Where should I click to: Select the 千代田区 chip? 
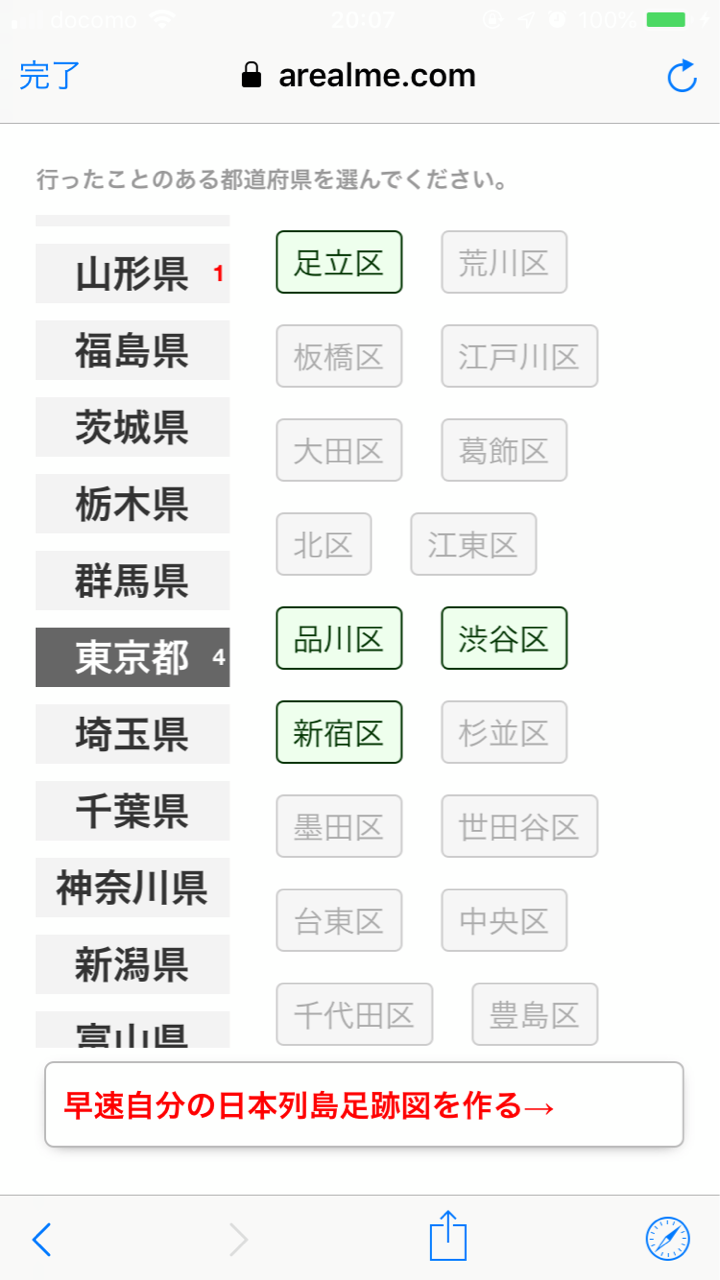click(354, 1014)
